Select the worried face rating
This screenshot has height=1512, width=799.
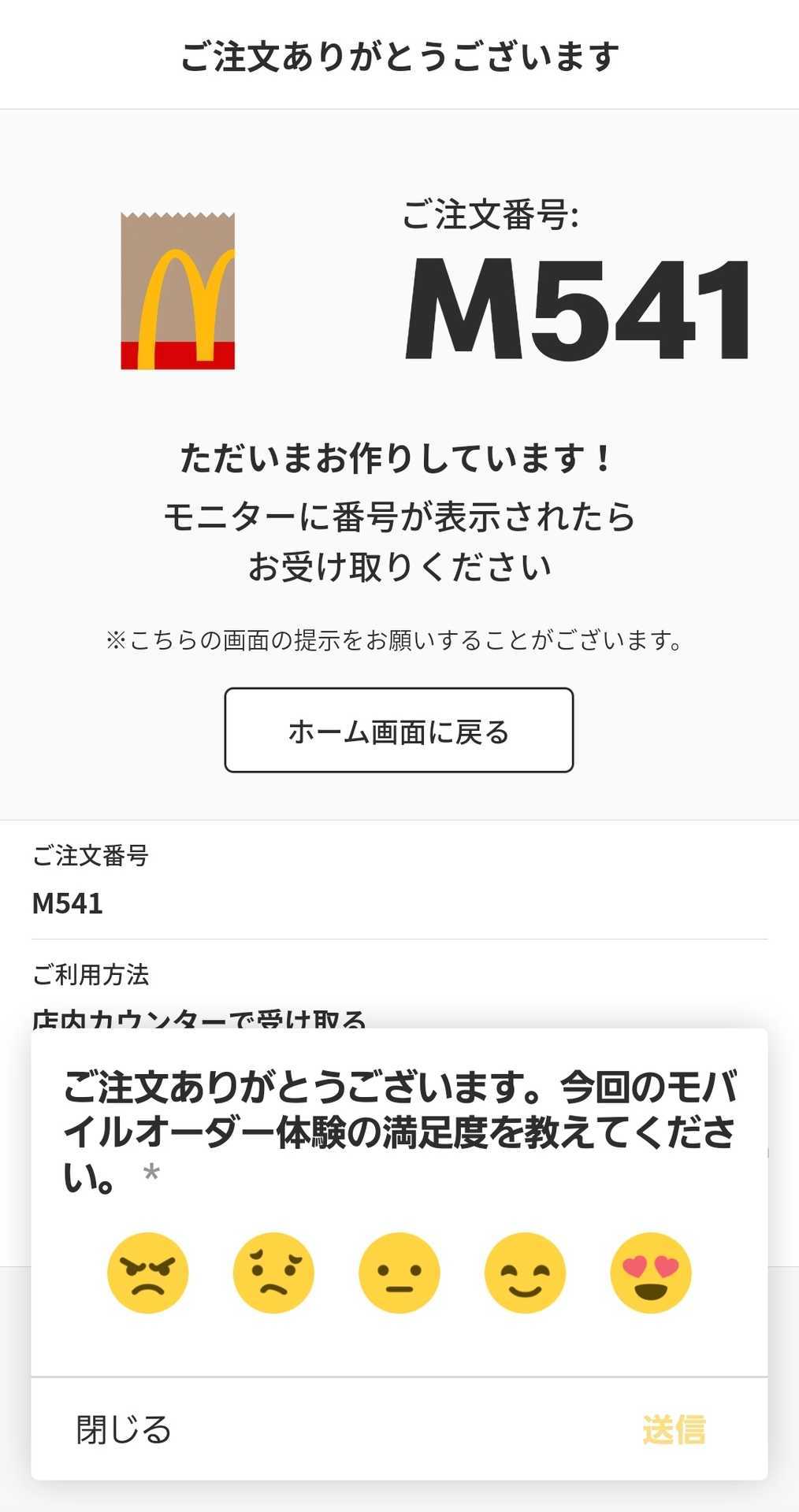pos(273,1273)
